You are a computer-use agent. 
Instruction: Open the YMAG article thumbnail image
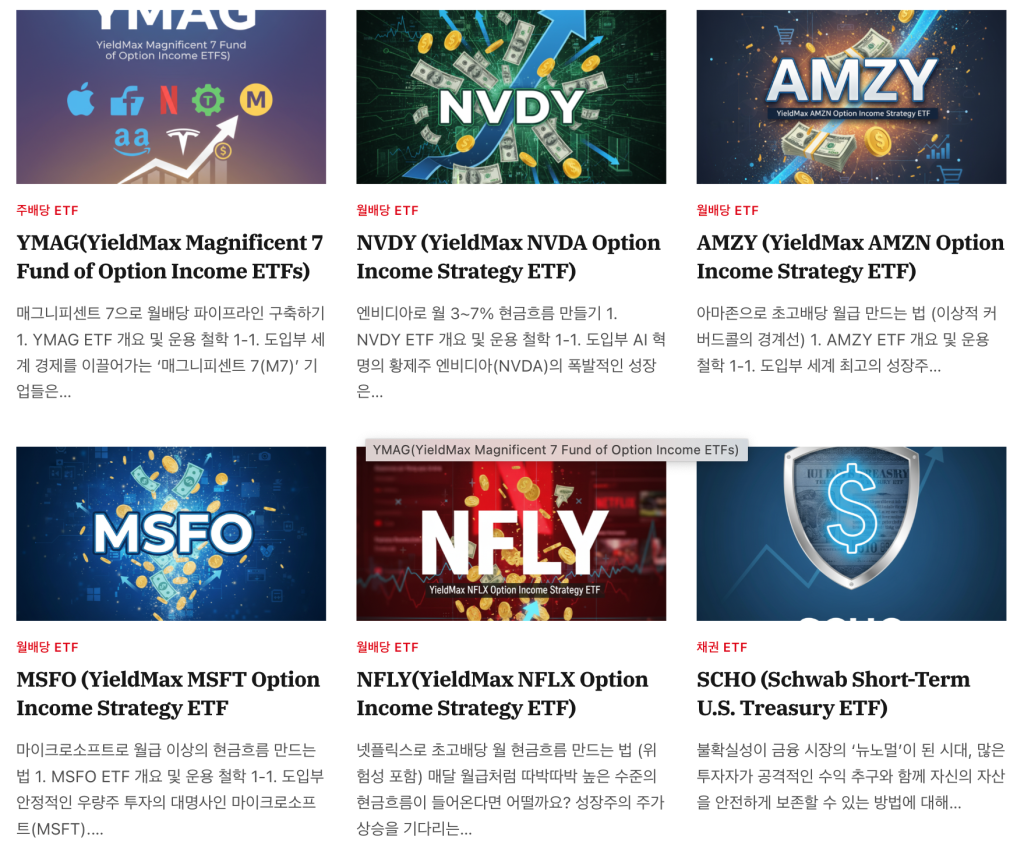[171, 97]
